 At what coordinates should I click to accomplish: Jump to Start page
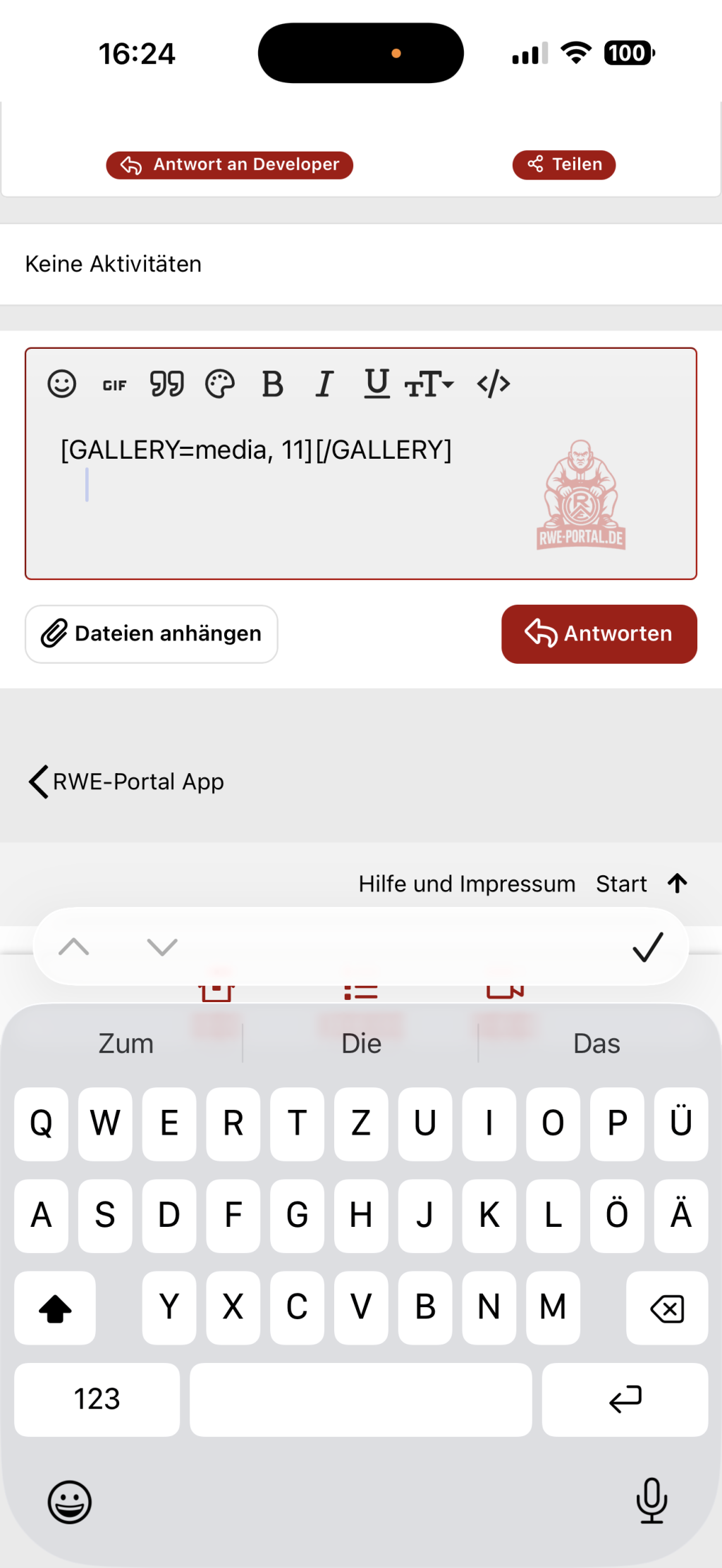621,884
